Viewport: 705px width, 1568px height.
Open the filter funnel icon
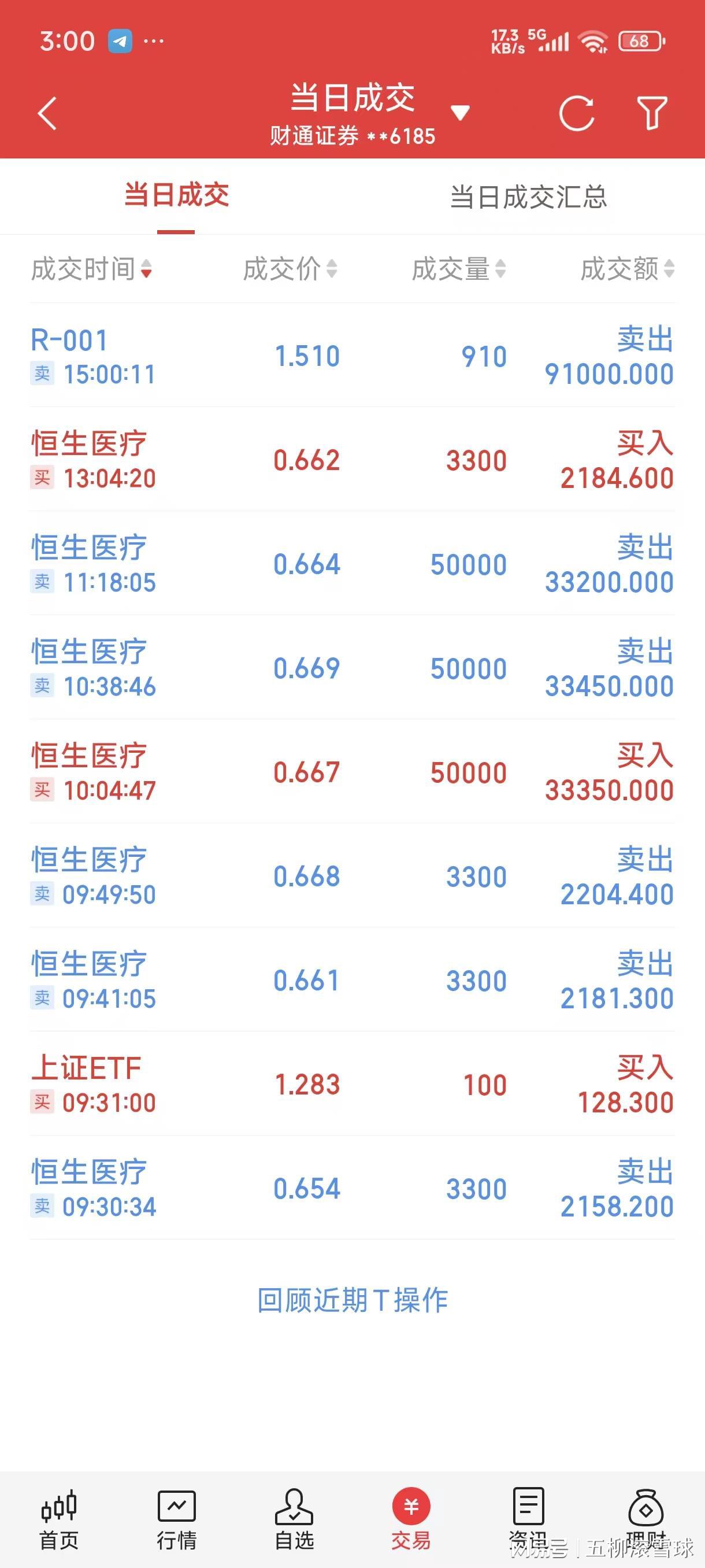coord(651,113)
